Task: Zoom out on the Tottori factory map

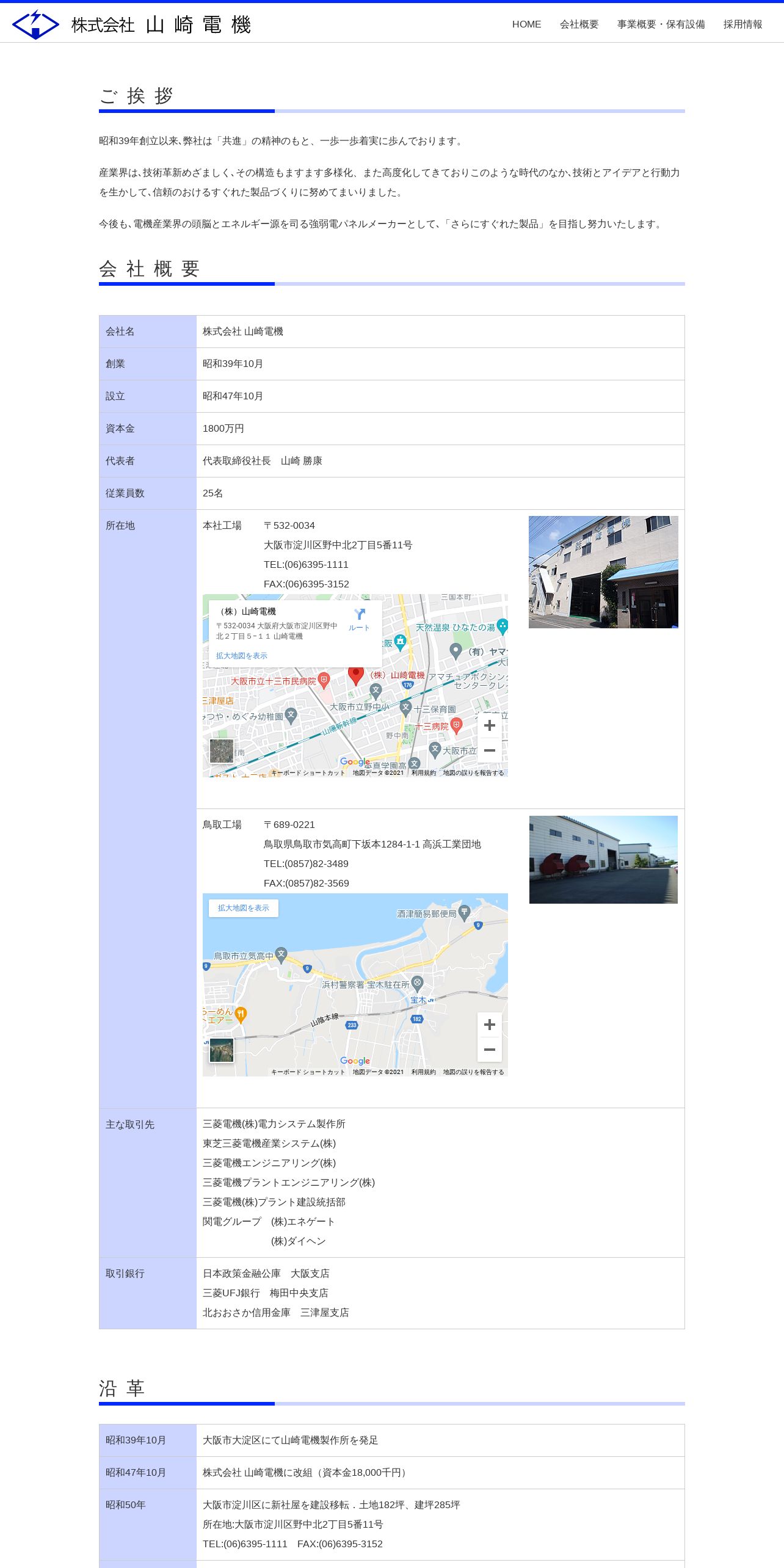Action: 489,1050
